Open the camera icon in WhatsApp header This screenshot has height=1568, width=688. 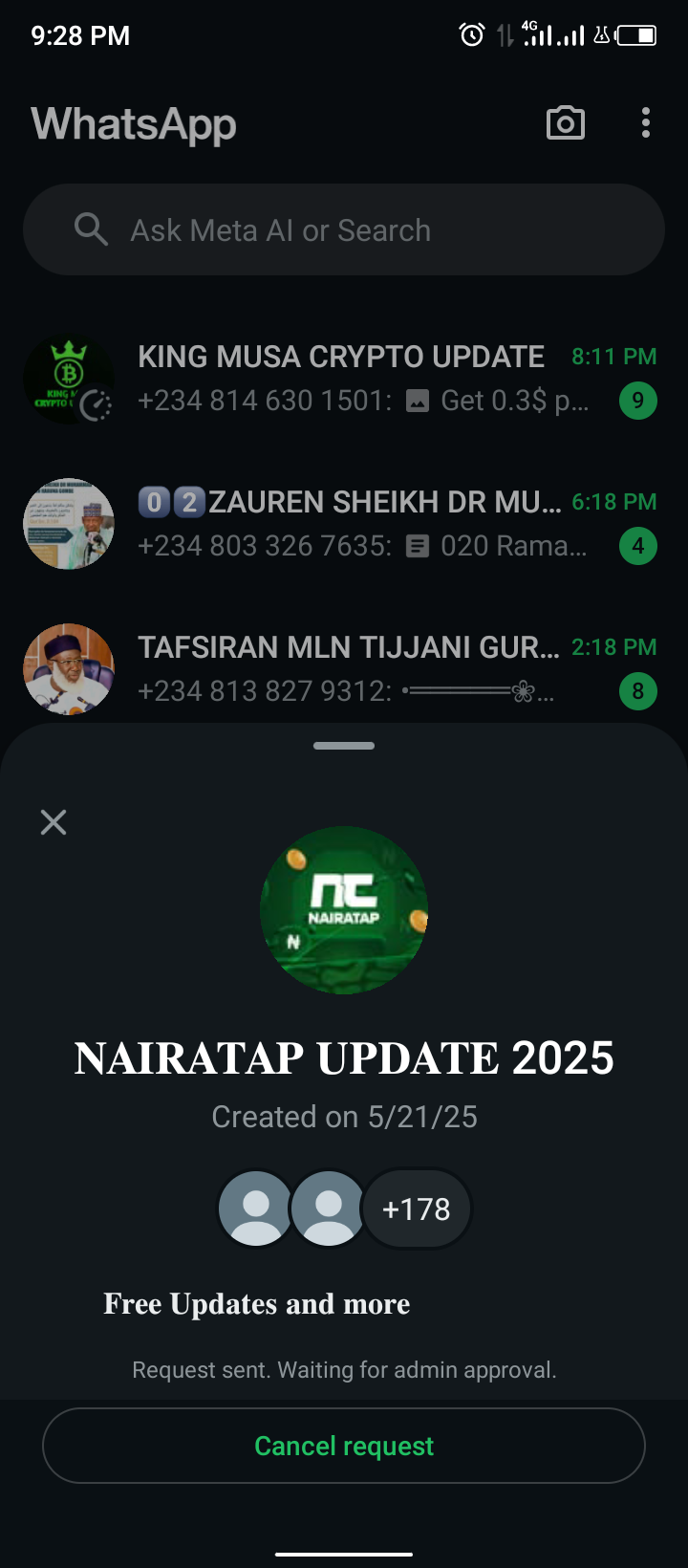point(565,123)
